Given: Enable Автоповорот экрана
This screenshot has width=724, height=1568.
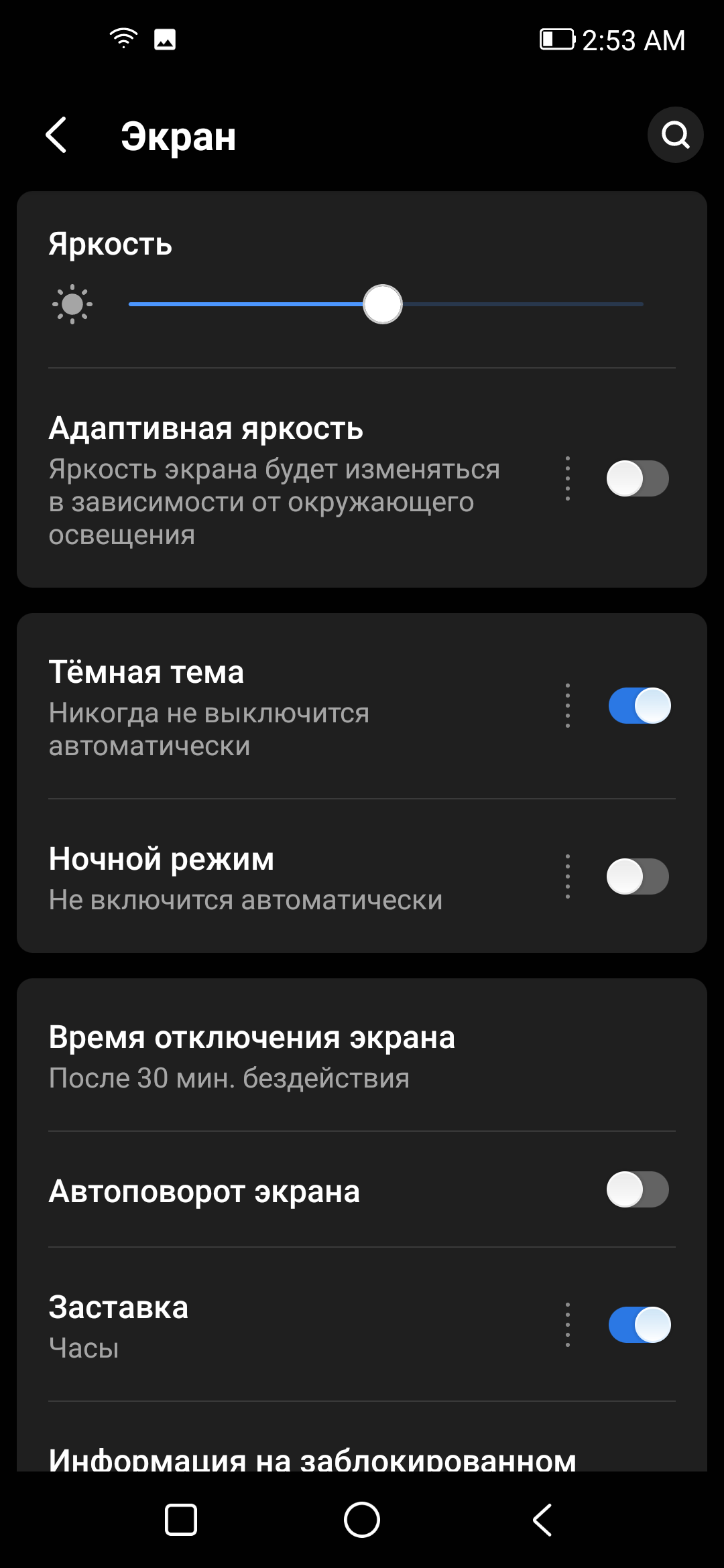Looking at the screenshot, I should click(x=638, y=1189).
